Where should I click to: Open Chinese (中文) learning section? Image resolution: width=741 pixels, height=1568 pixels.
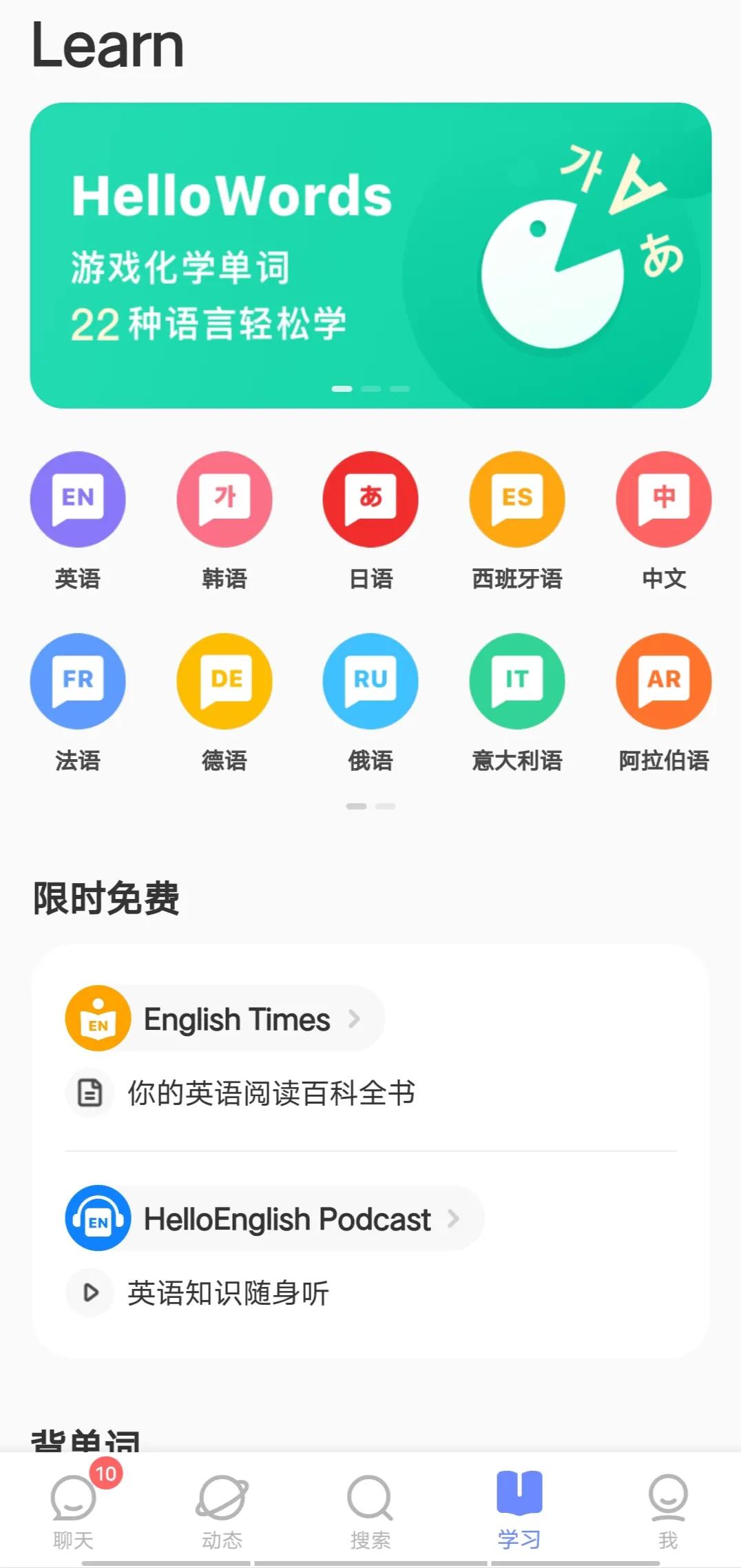tap(663, 500)
